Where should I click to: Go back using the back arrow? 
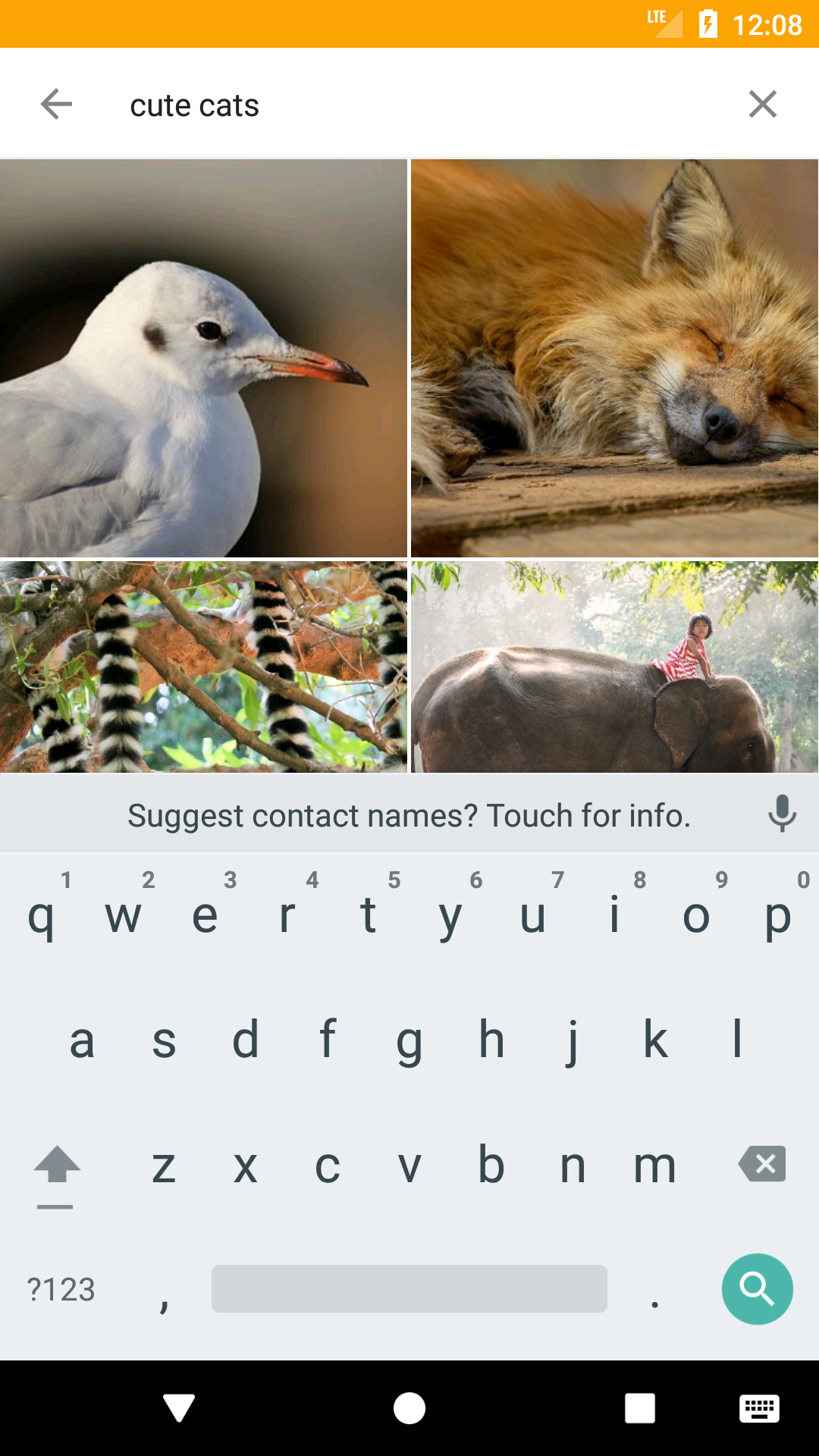tap(56, 104)
